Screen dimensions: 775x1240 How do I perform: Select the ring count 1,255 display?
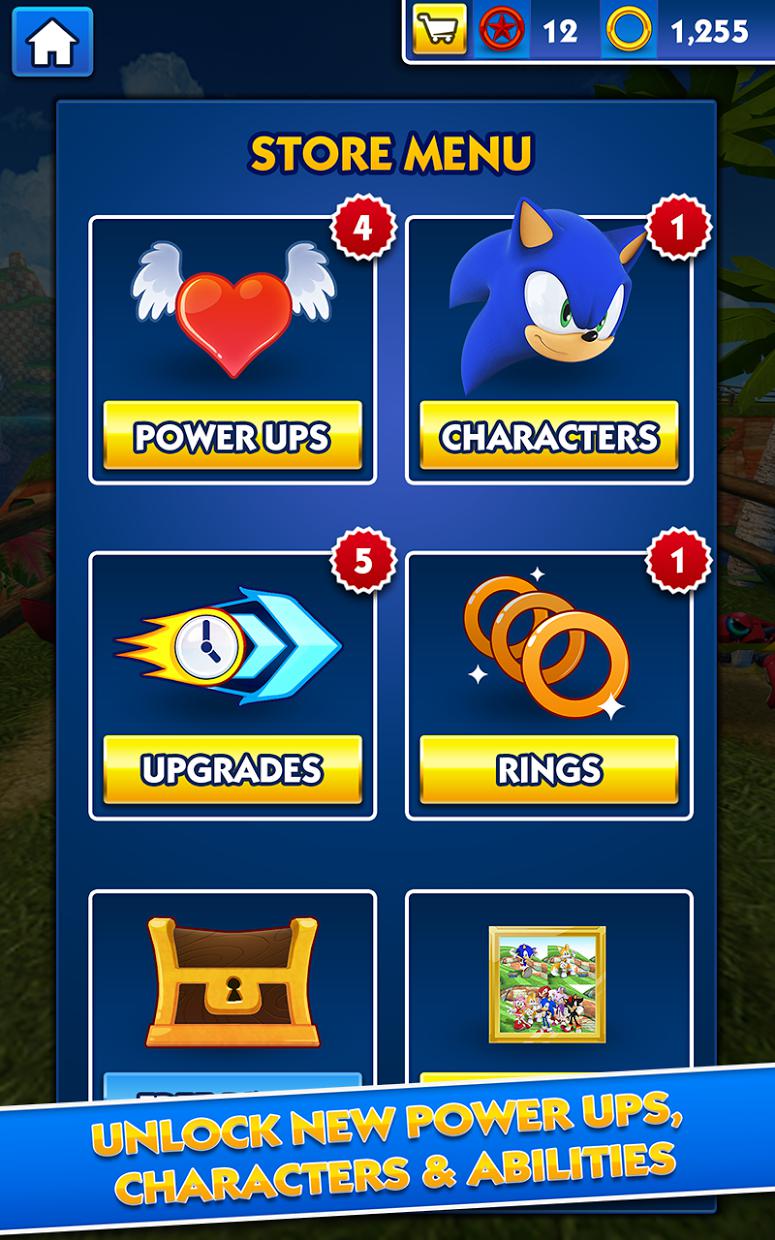click(712, 30)
